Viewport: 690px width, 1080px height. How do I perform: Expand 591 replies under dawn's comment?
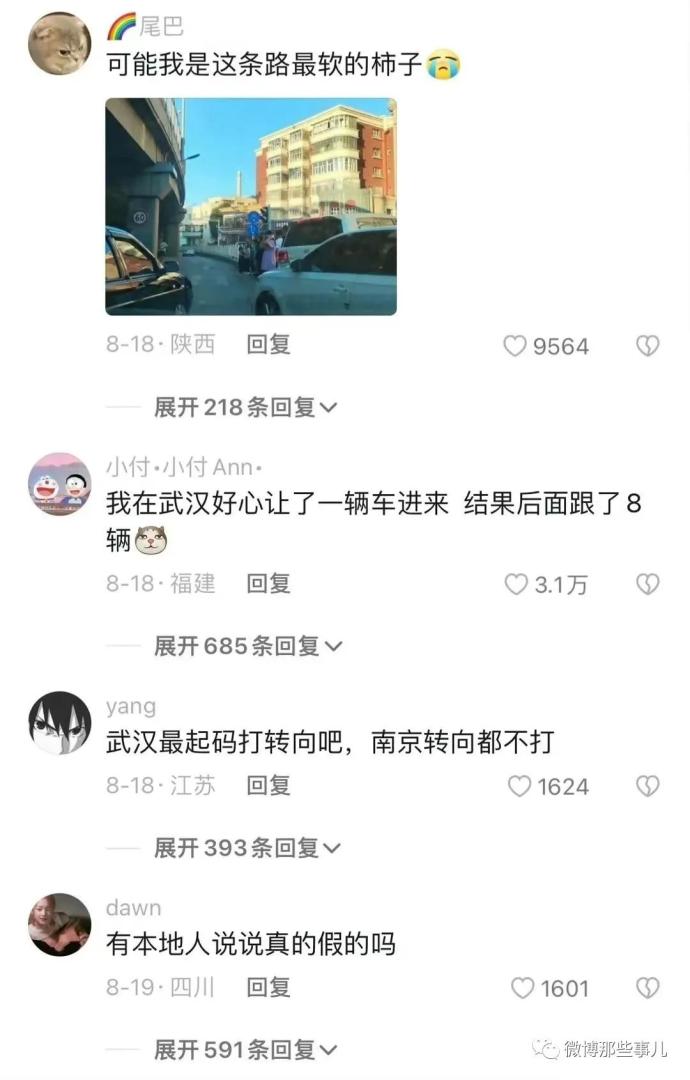pyautogui.click(x=246, y=1050)
